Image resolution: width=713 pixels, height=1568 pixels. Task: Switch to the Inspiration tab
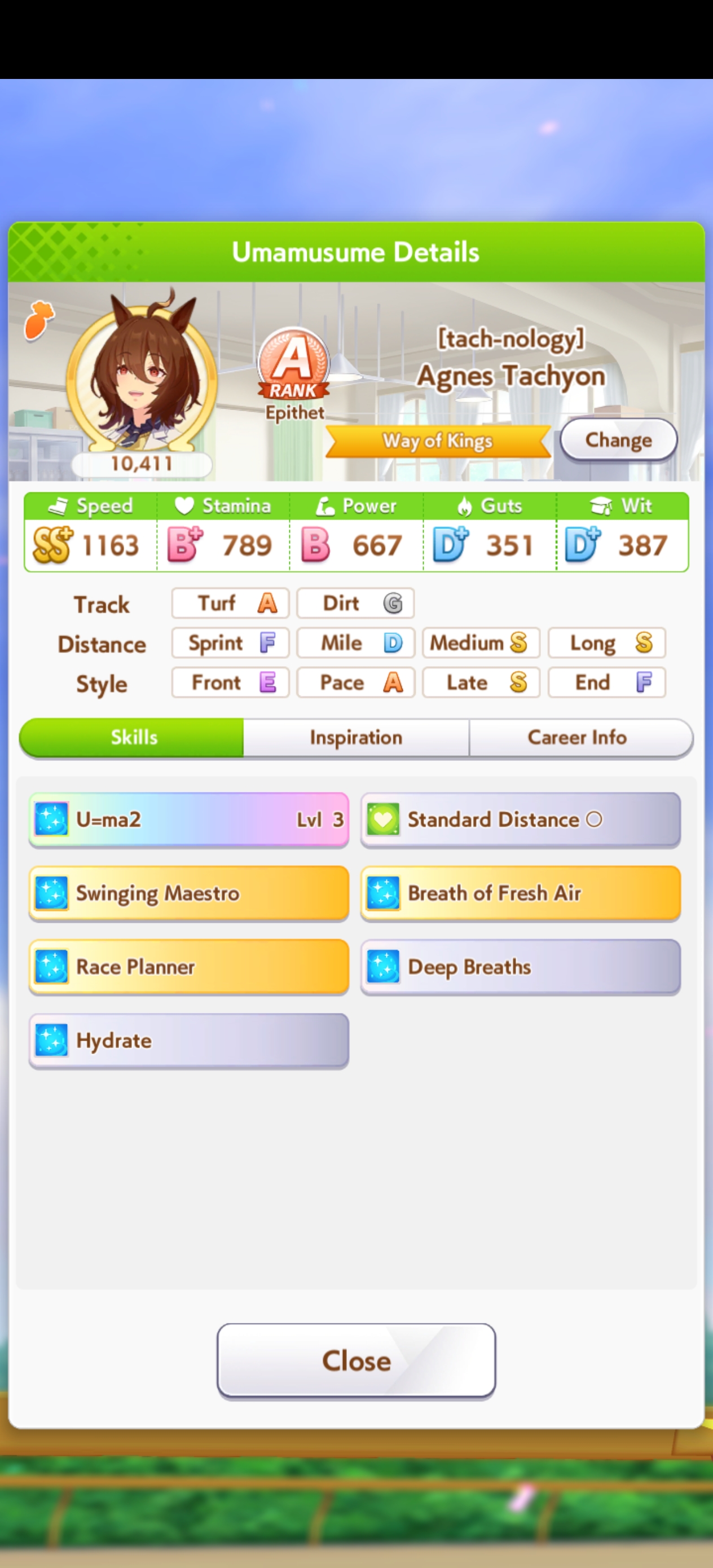point(356,737)
